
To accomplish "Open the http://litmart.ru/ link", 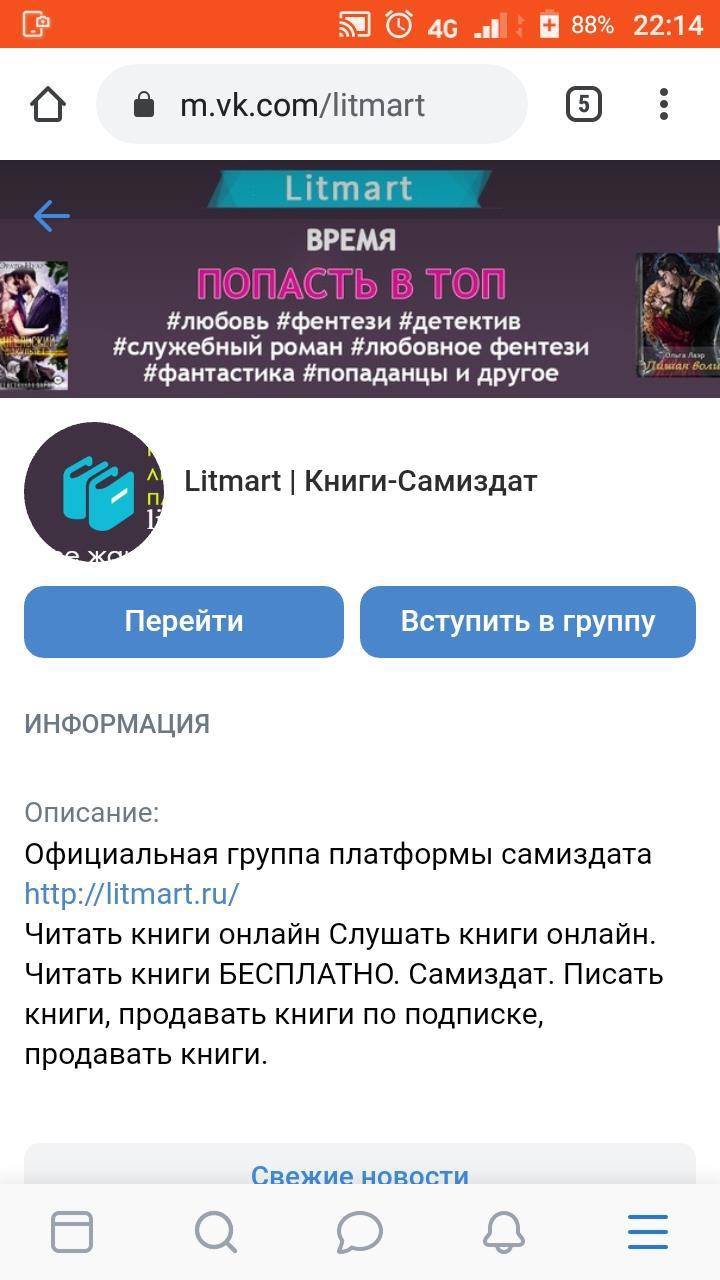I will point(131,893).
